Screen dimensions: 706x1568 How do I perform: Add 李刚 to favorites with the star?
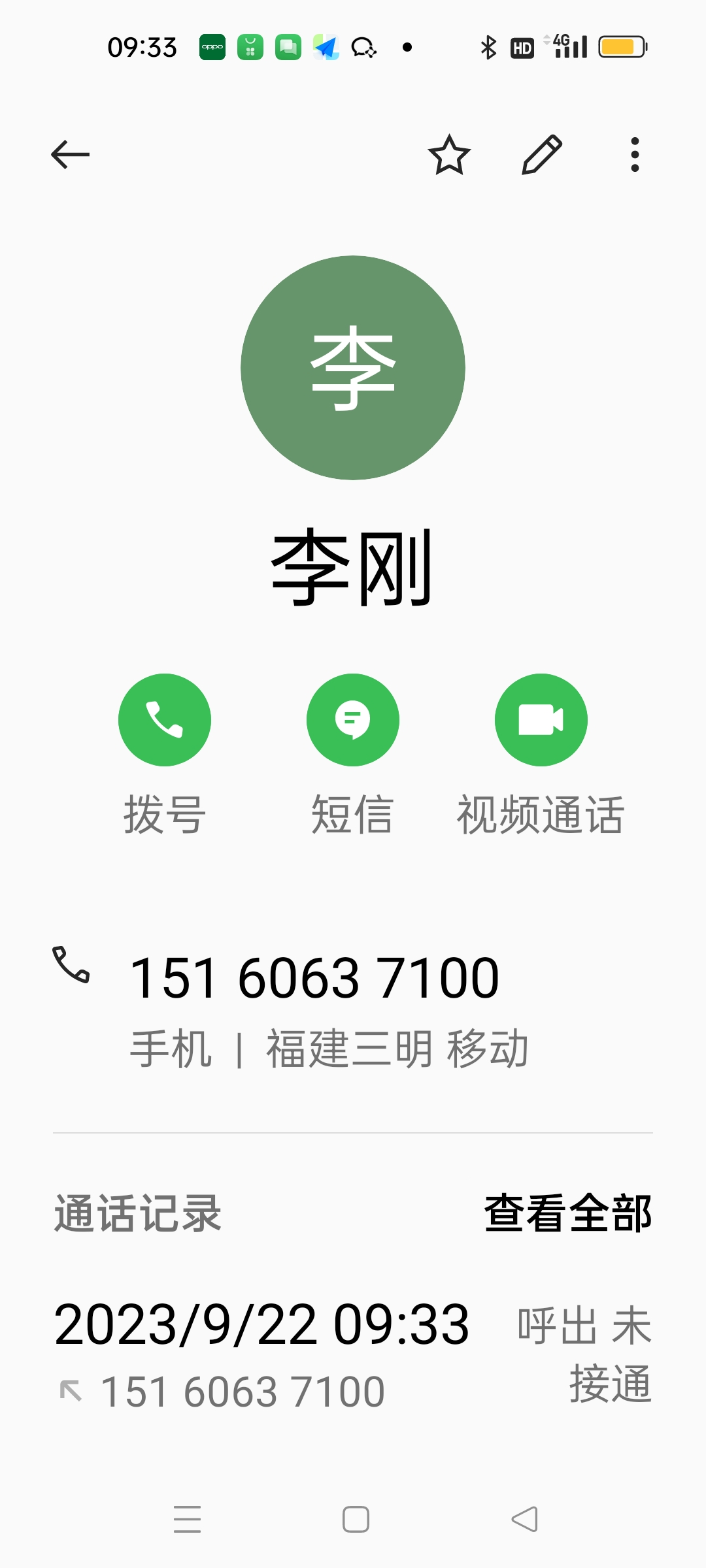click(449, 155)
